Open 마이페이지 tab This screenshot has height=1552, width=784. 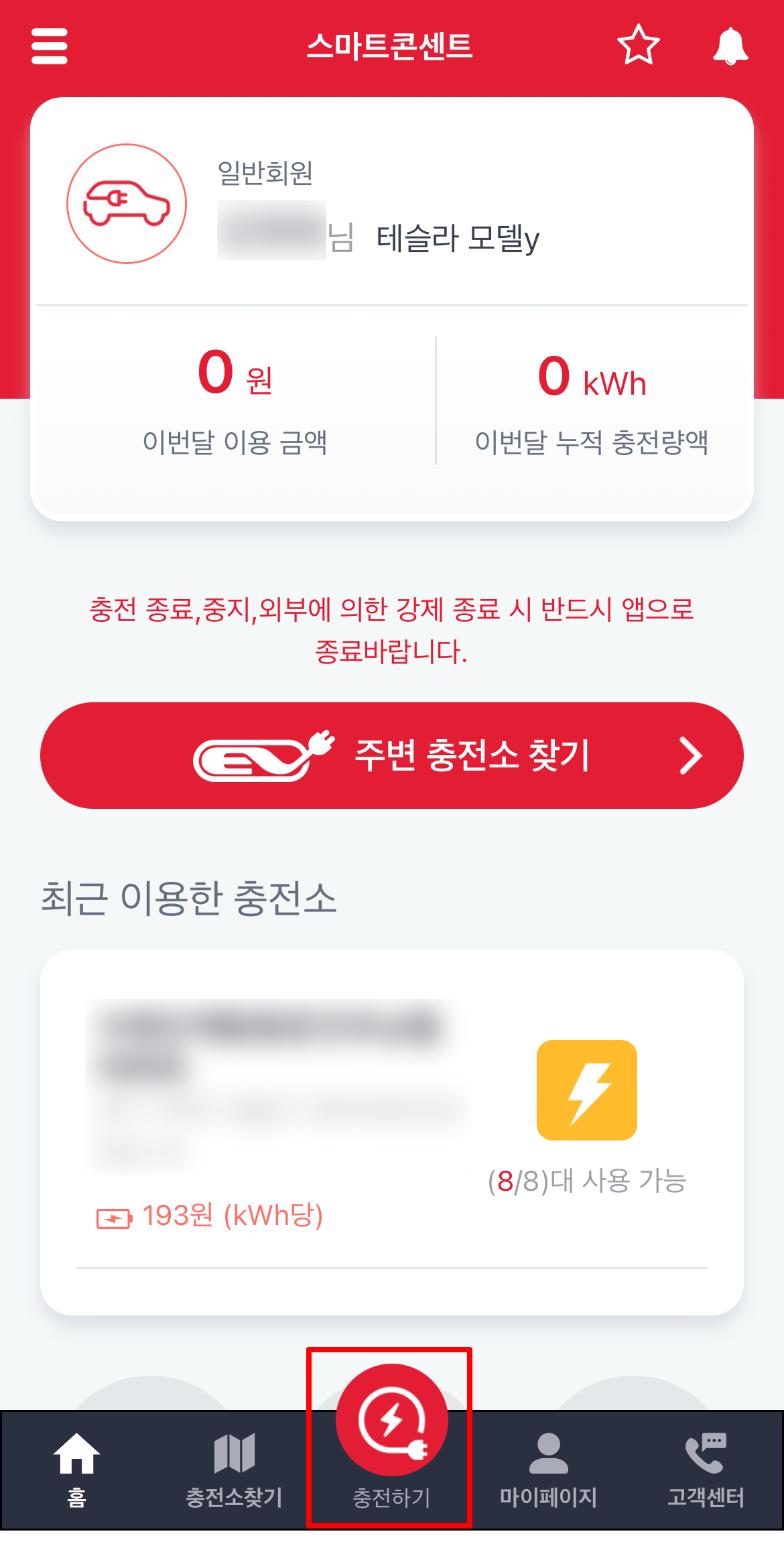click(x=549, y=1470)
